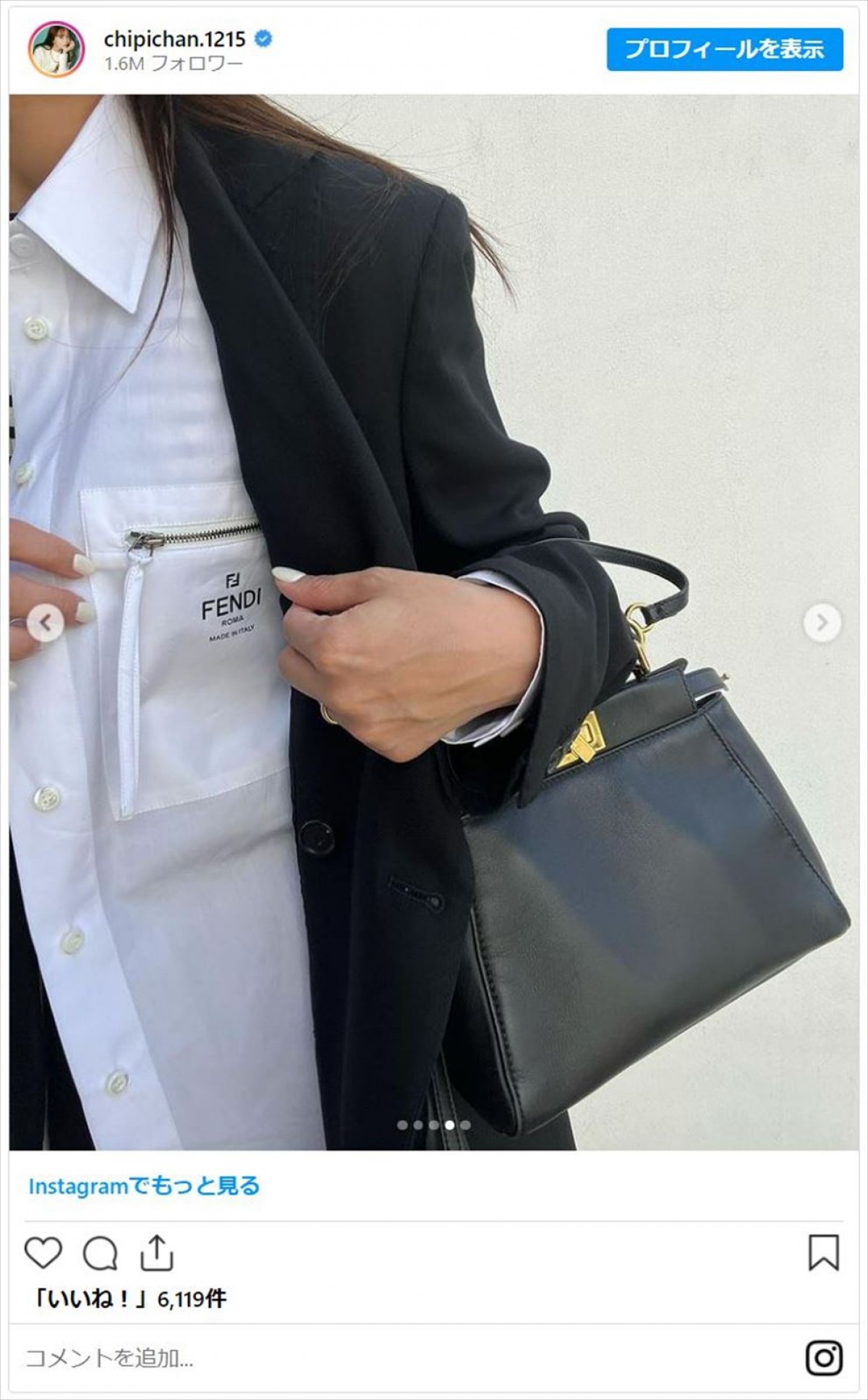
Task: Go to the next photo in carousel
Action: point(822,622)
